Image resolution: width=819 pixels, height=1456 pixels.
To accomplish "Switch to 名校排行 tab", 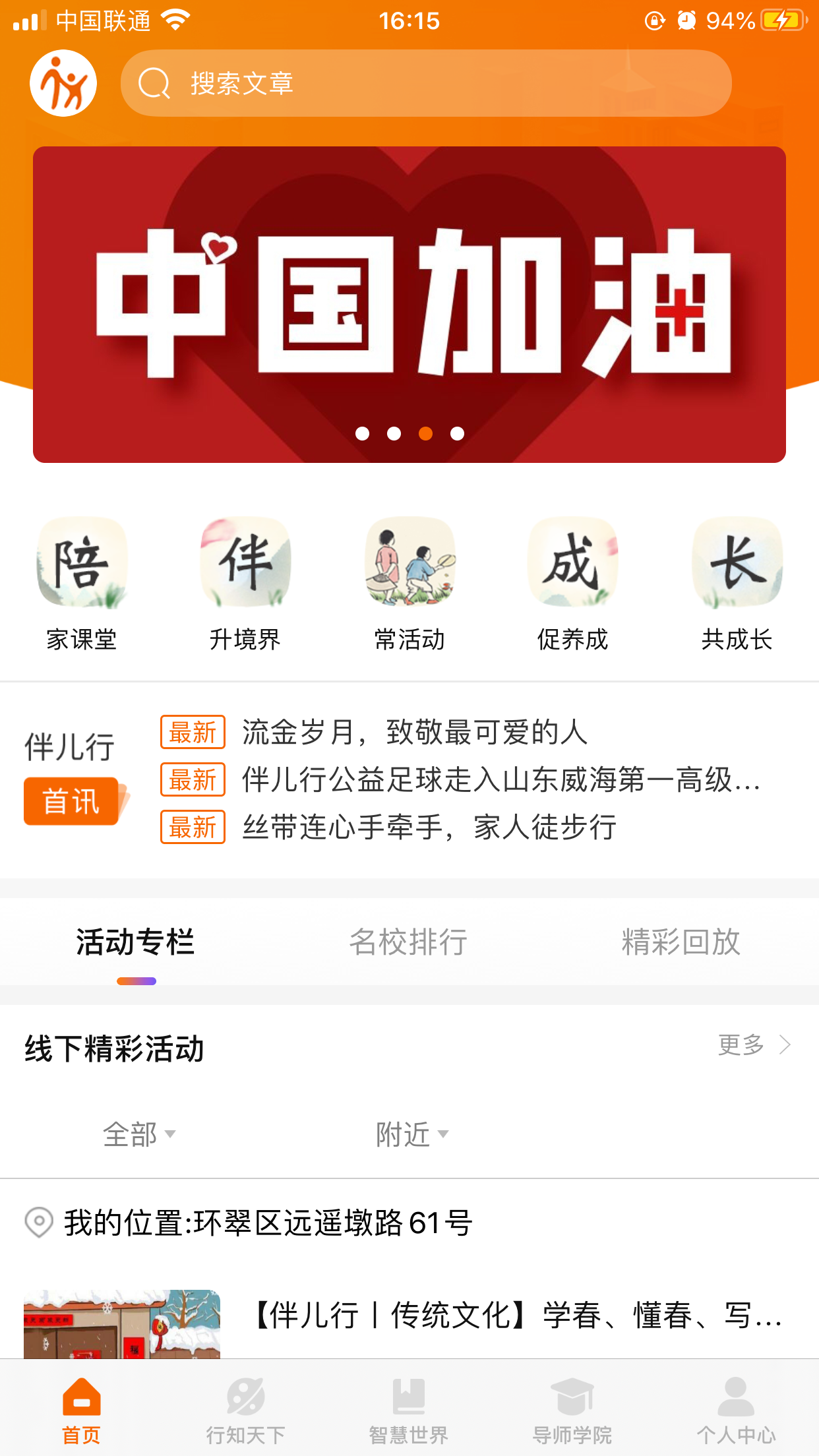I will point(408,942).
